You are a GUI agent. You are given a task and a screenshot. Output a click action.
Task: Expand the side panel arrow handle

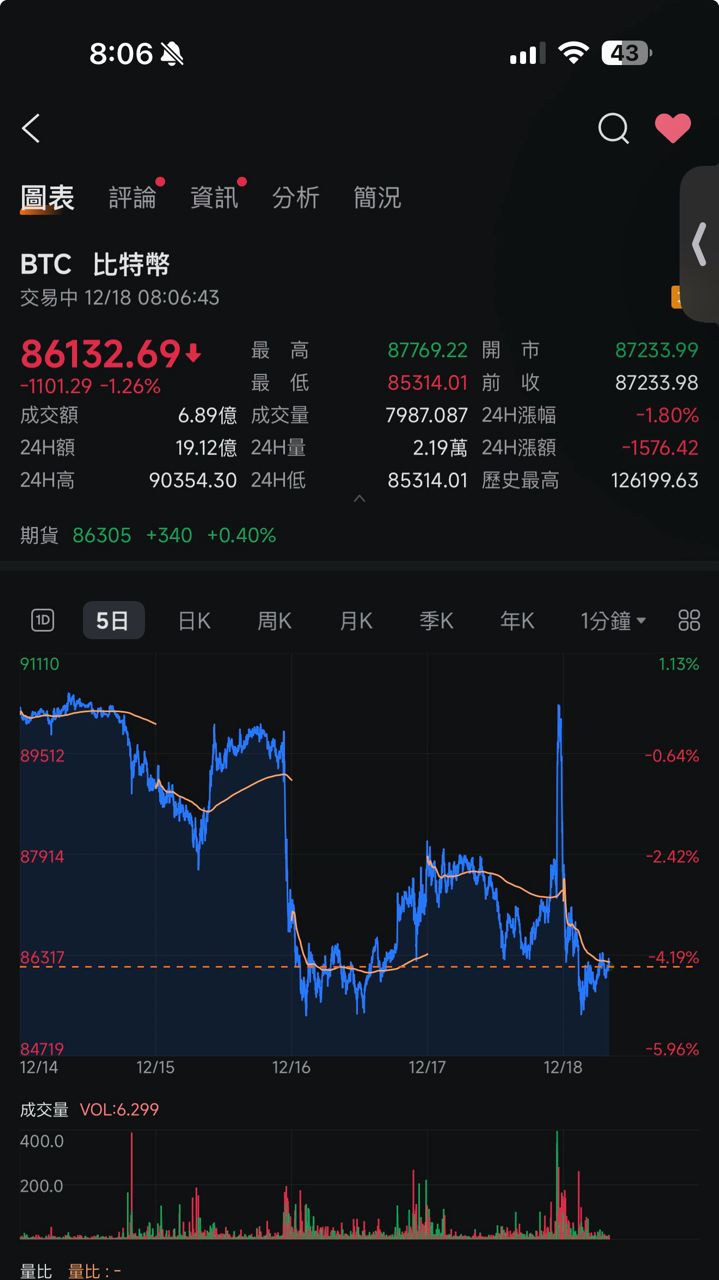coord(700,244)
